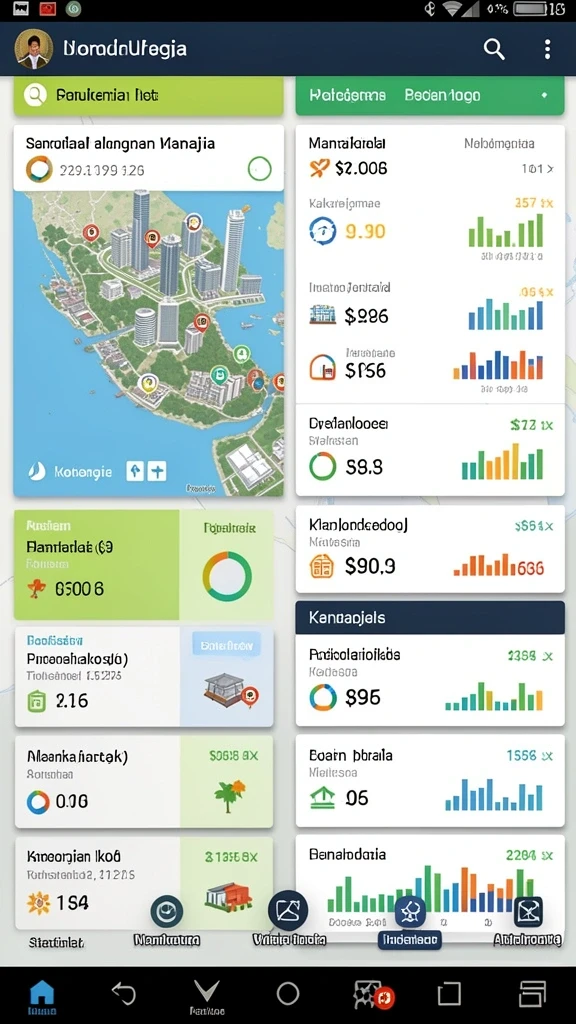Screen dimensions: 576x1024
Task: Open the Boarn pbraia card with 06
Action: click(430, 781)
